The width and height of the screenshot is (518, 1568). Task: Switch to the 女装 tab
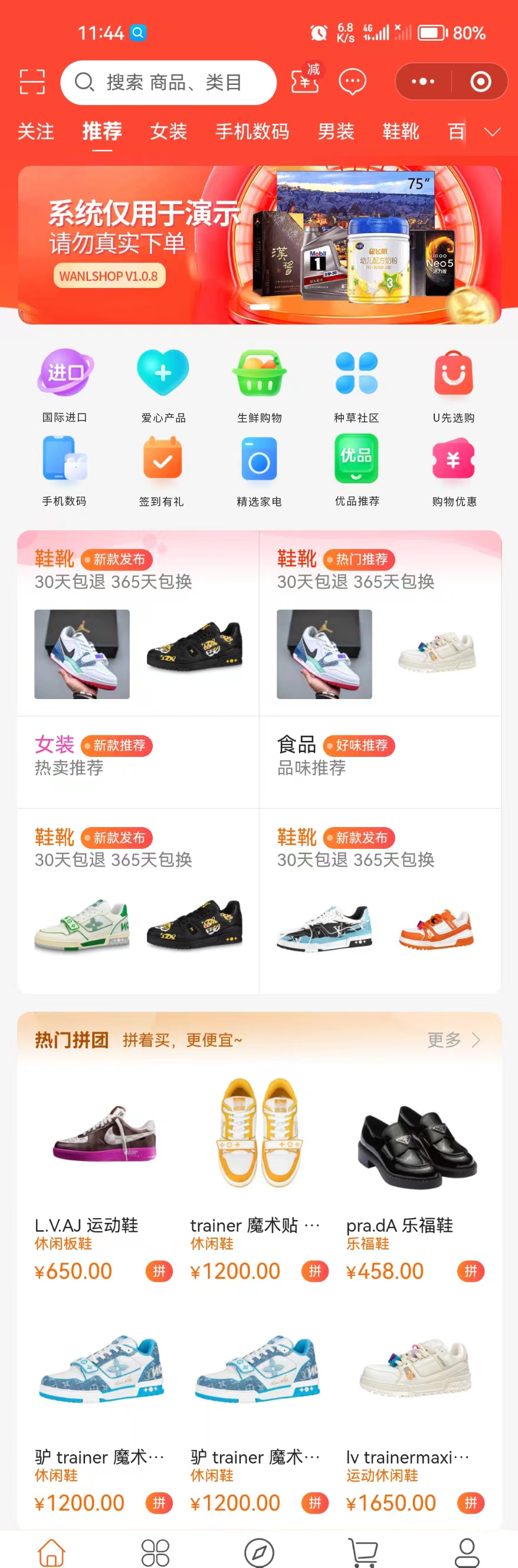(x=169, y=132)
